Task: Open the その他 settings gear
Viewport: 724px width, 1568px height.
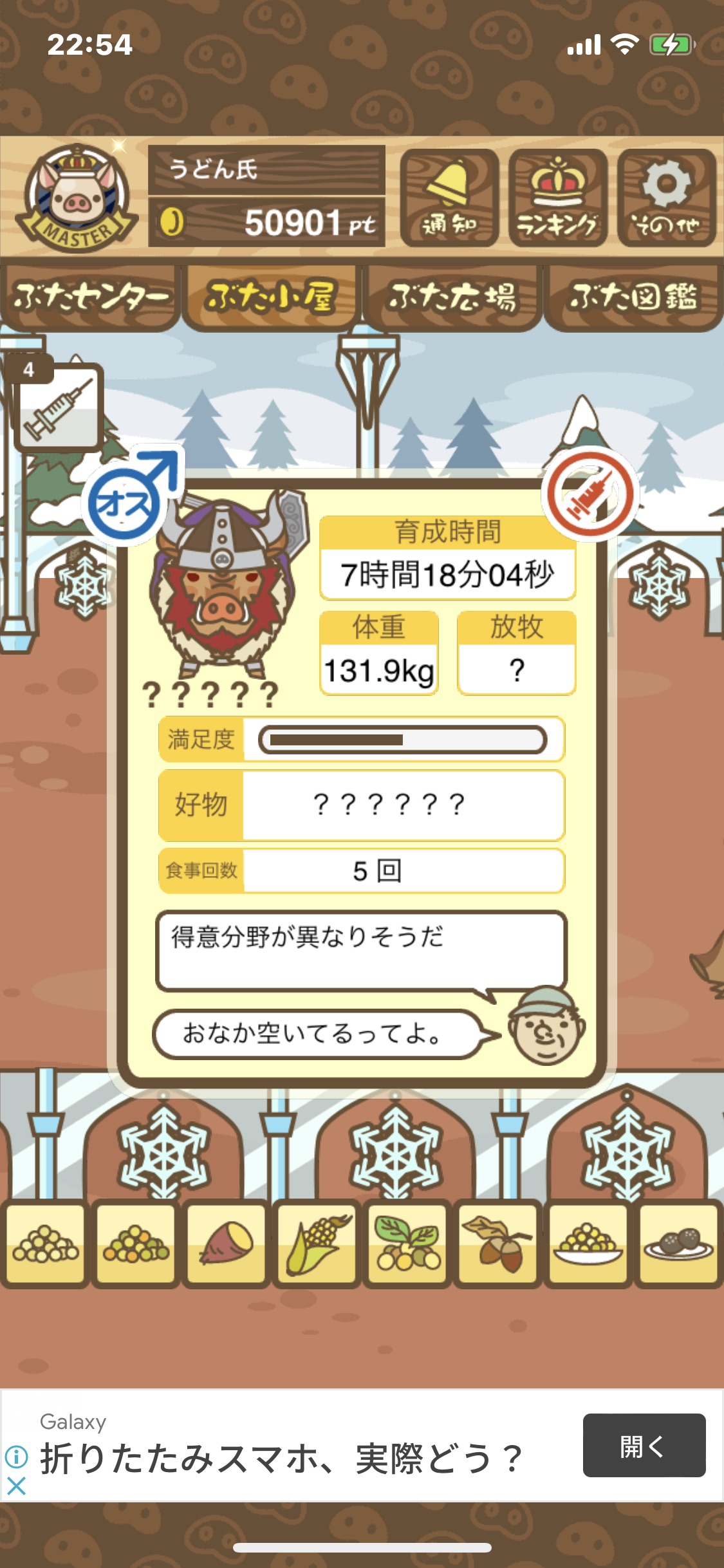Action: coord(667,198)
